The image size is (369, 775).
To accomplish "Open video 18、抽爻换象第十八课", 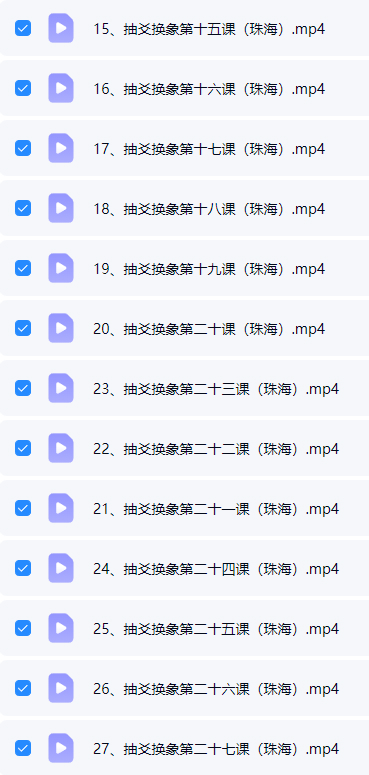I will 209,209.
